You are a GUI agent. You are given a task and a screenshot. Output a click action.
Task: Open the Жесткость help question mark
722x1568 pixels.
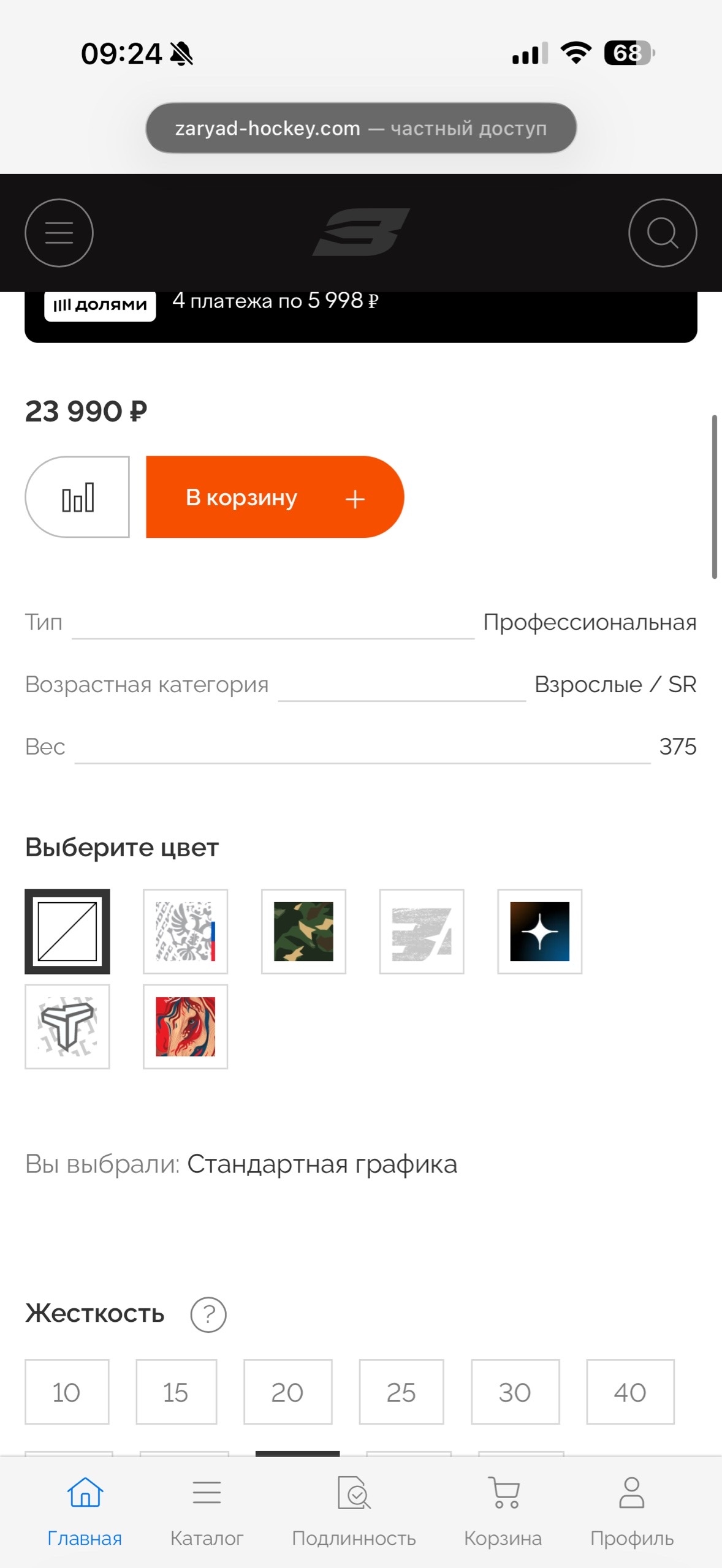point(208,1314)
